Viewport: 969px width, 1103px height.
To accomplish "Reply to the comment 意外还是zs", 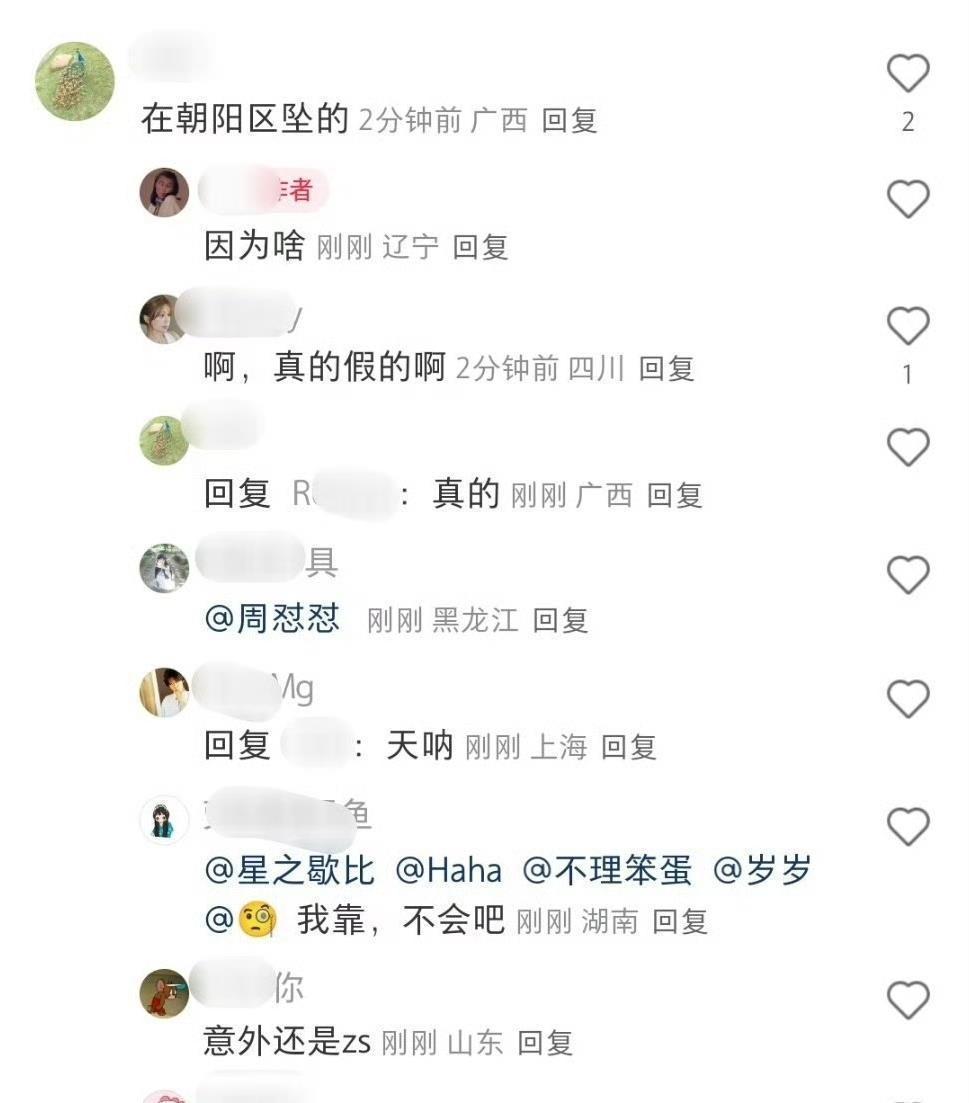I will click(545, 1044).
